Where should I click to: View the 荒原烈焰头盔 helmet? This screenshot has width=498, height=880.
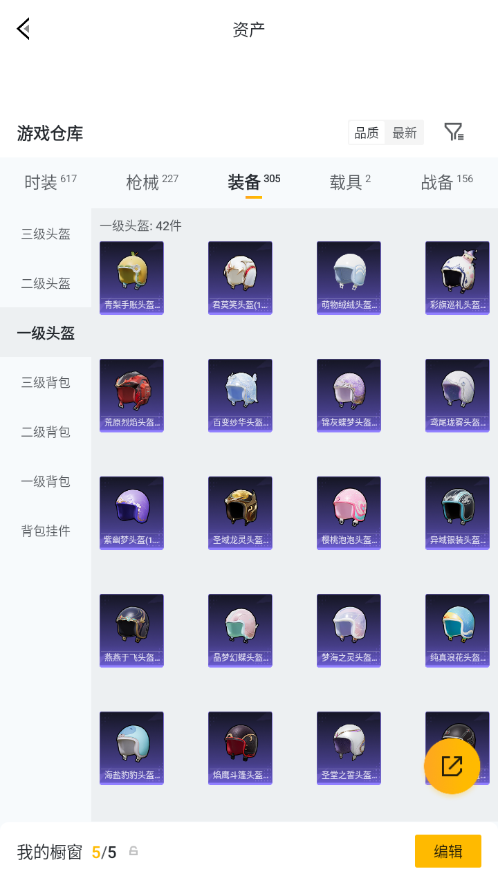pyautogui.click(x=132, y=396)
